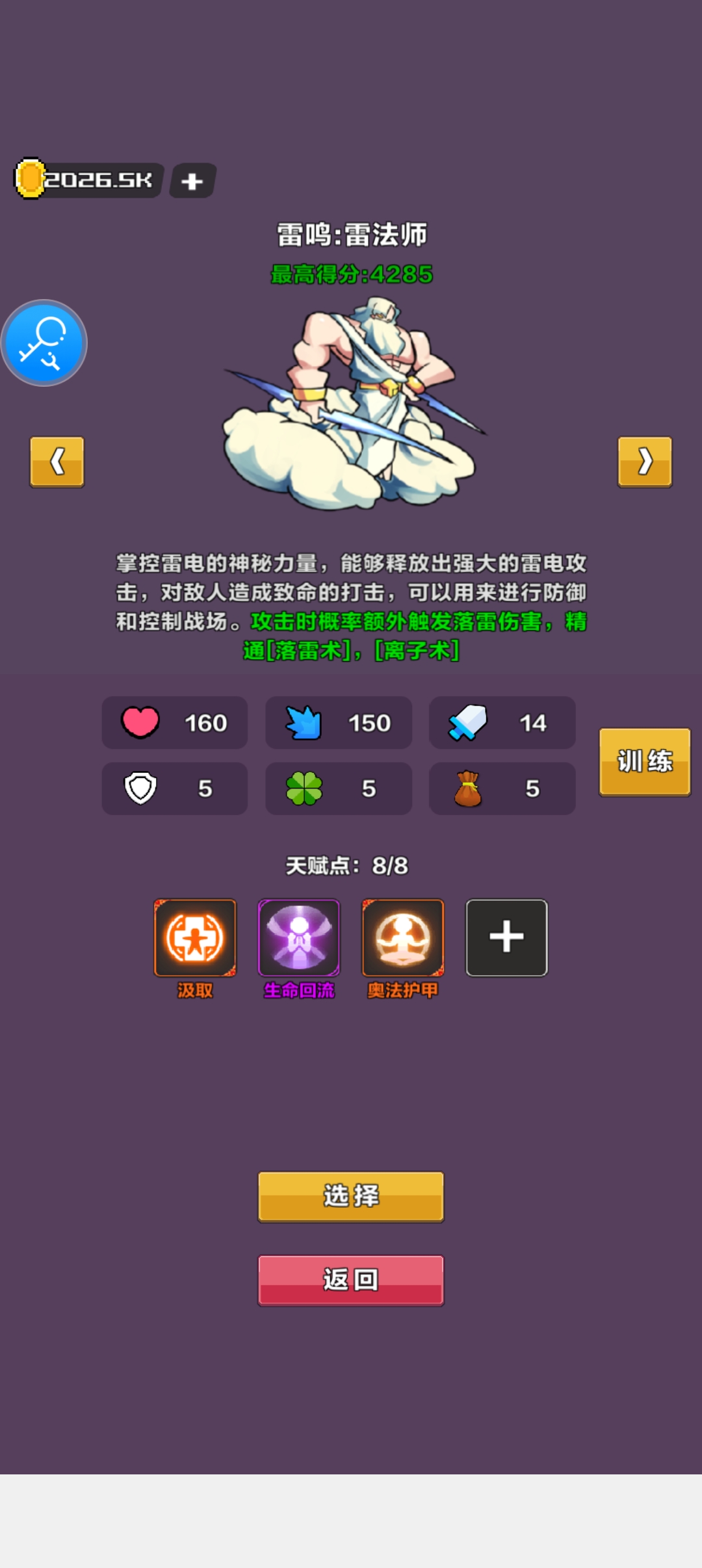Tap the plus button to add coins
The width and height of the screenshot is (702, 1568).
click(192, 181)
